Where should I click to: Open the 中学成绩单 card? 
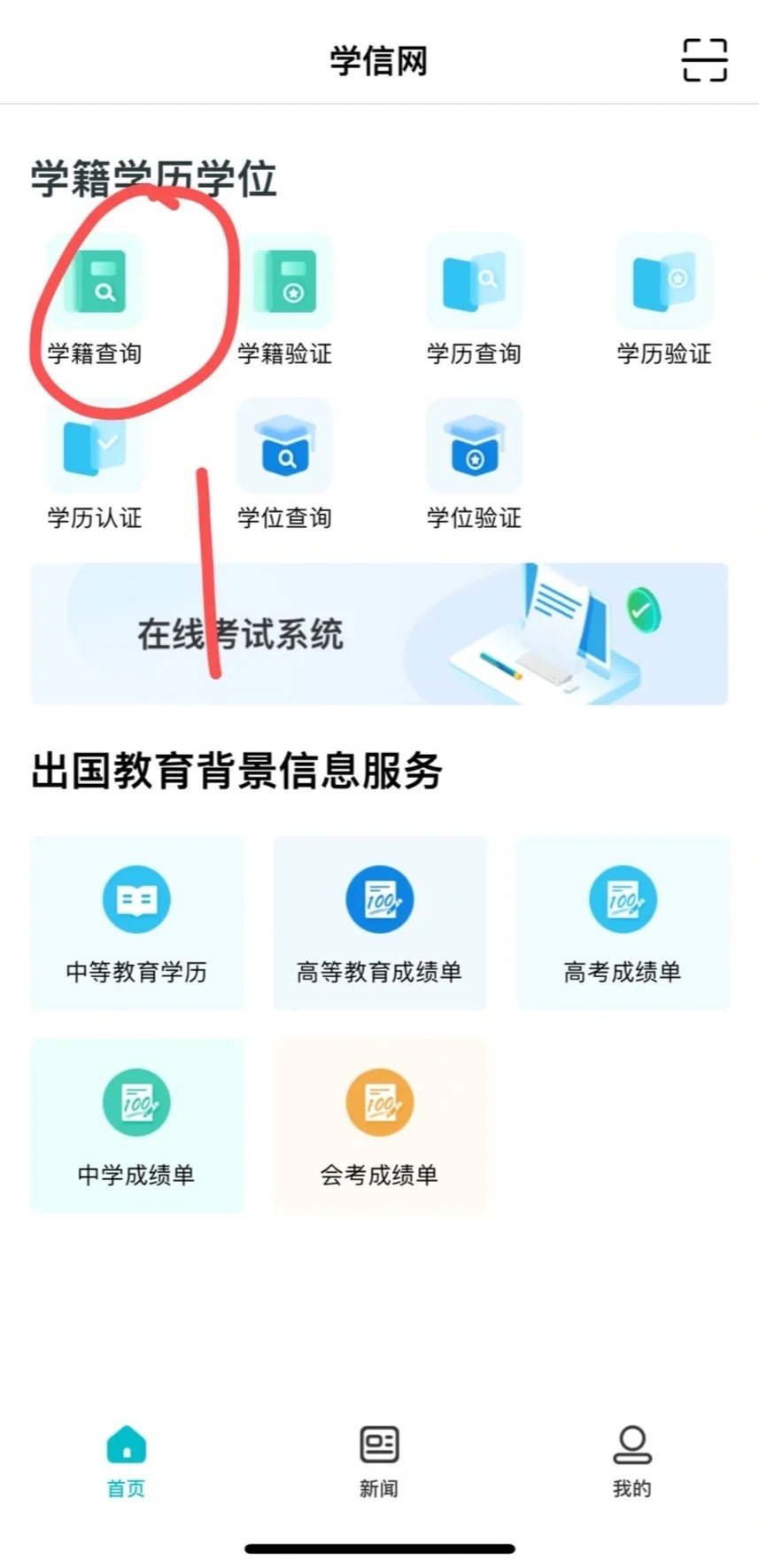click(136, 1126)
